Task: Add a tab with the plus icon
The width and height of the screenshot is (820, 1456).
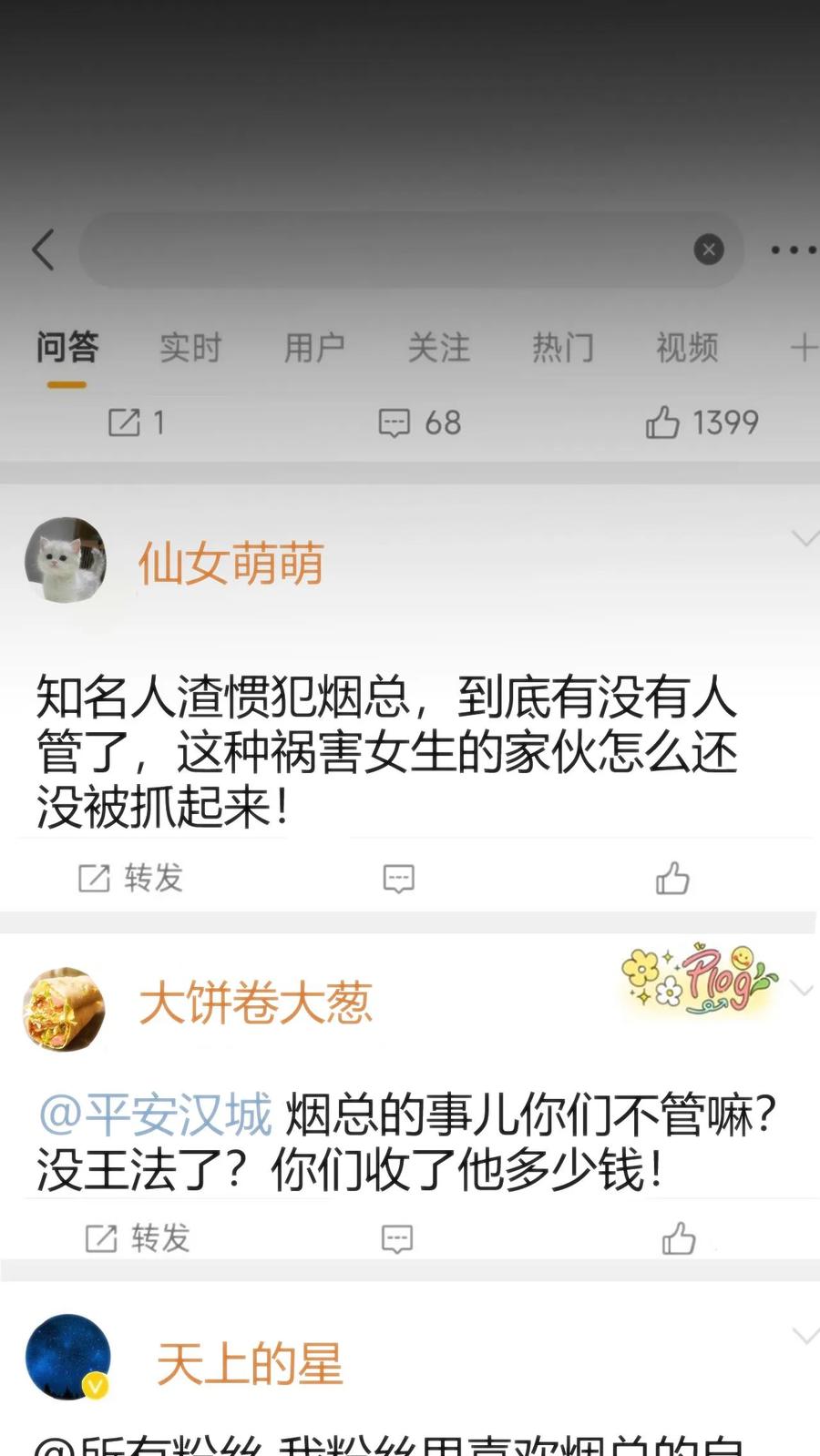Action: [x=804, y=347]
